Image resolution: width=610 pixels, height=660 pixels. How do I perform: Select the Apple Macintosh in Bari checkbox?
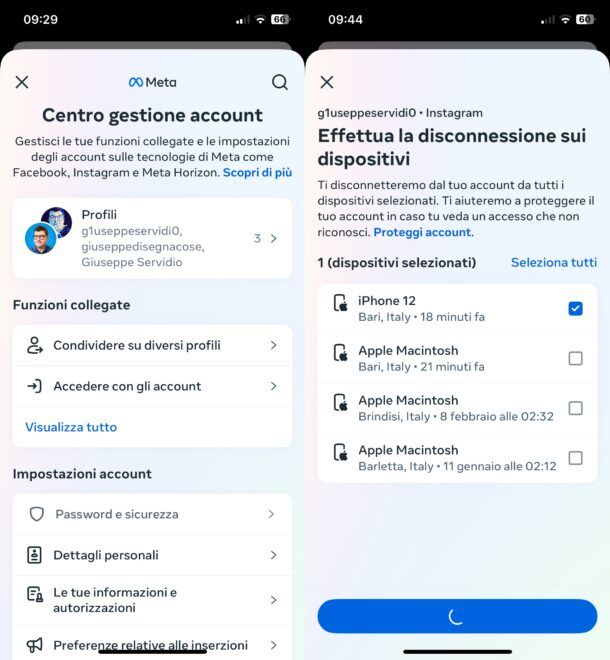575,358
